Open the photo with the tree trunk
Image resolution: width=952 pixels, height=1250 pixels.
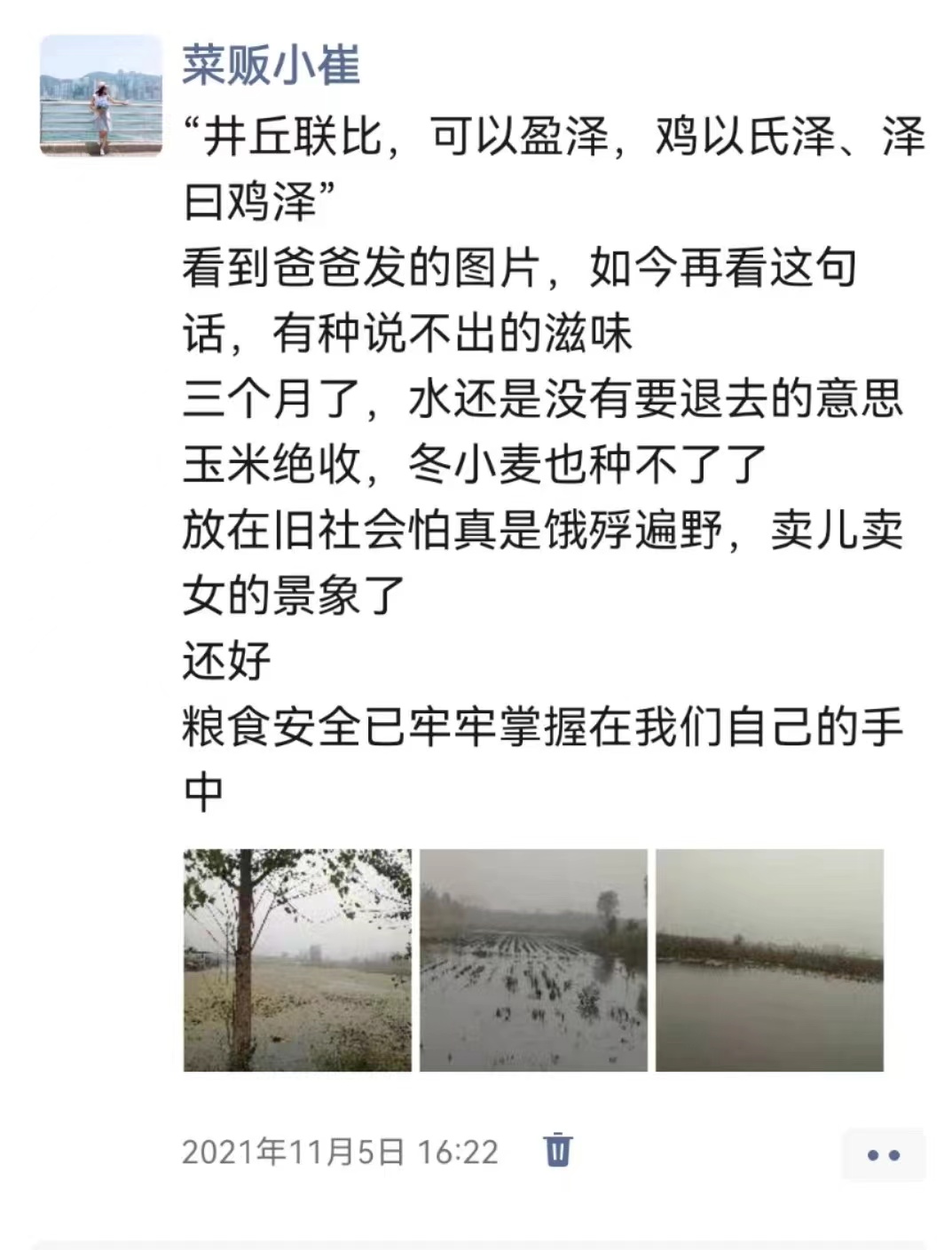[x=297, y=960]
